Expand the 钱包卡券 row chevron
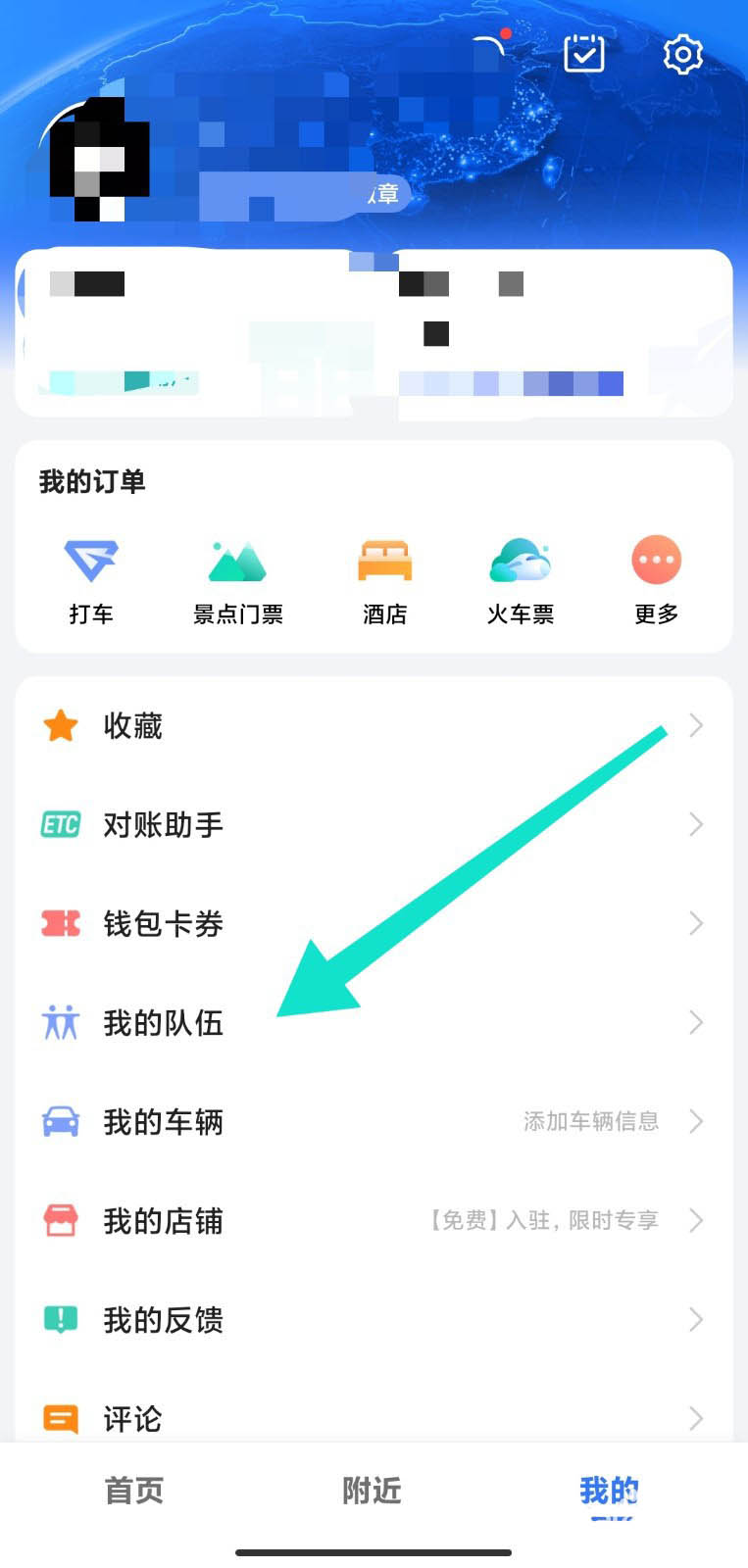This screenshot has width=748, height=1568. pyautogui.click(x=696, y=923)
